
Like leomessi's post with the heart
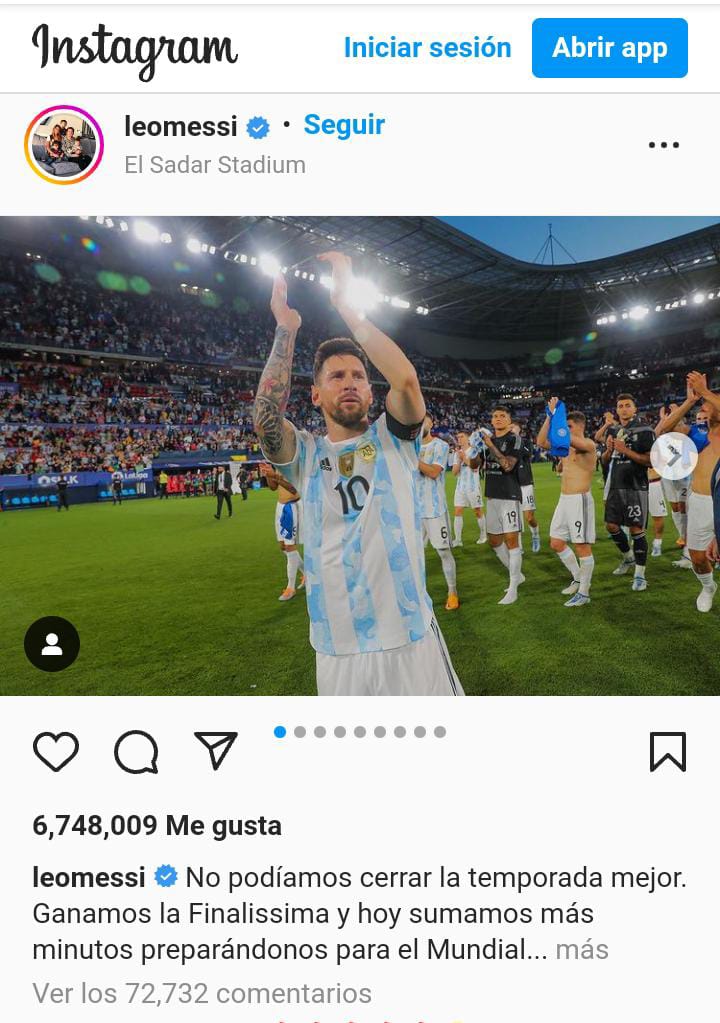[56, 752]
